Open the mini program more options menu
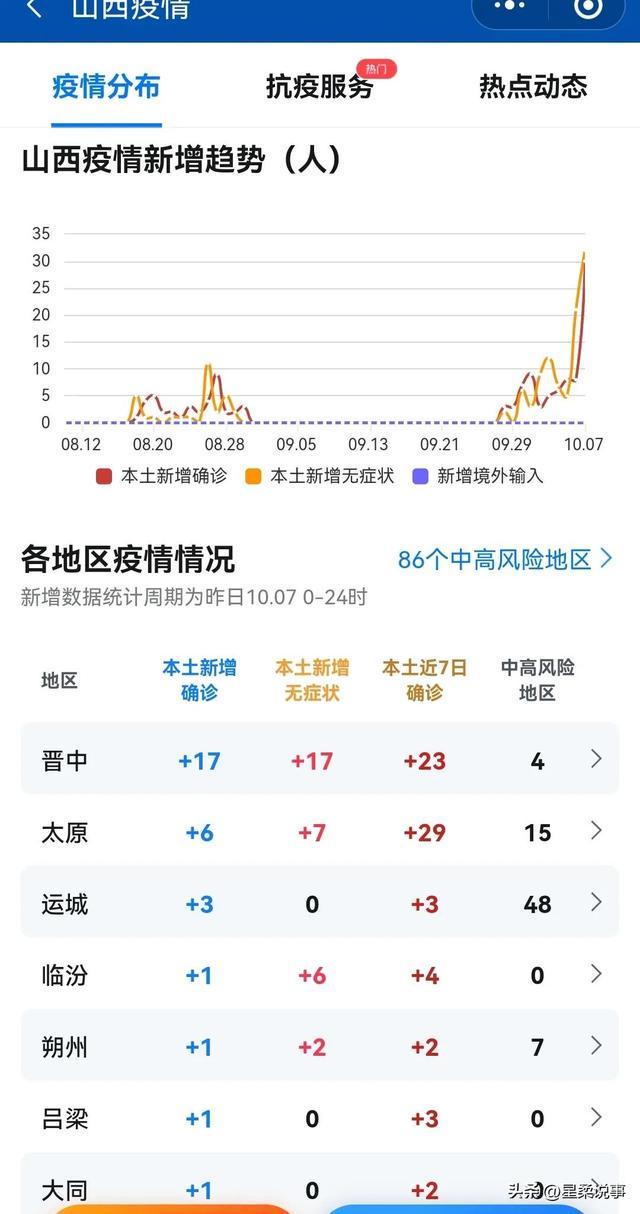This screenshot has height=1214, width=640. [x=509, y=7]
